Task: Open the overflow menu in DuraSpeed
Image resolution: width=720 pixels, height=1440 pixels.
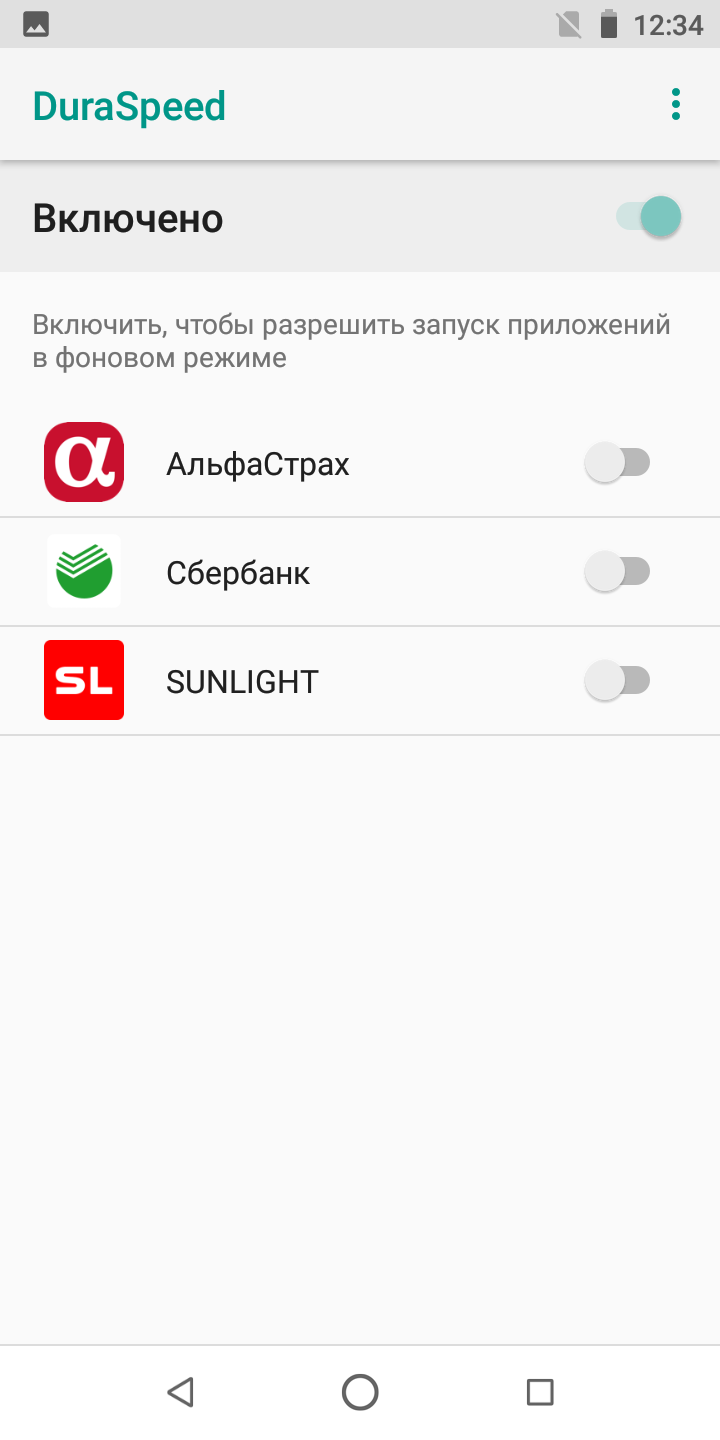Action: pos(676,104)
